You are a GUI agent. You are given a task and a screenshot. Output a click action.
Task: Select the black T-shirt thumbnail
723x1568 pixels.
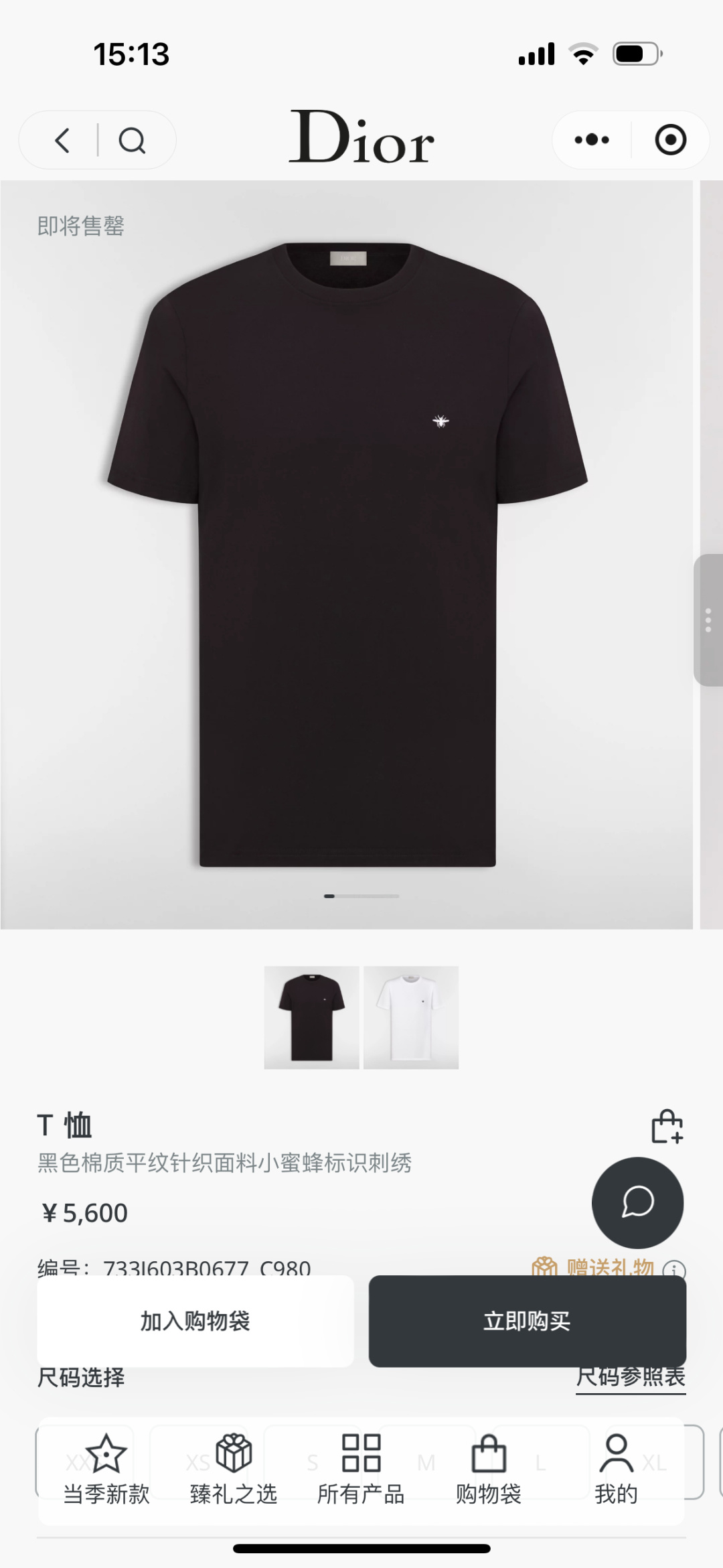[x=311, y=1017]
